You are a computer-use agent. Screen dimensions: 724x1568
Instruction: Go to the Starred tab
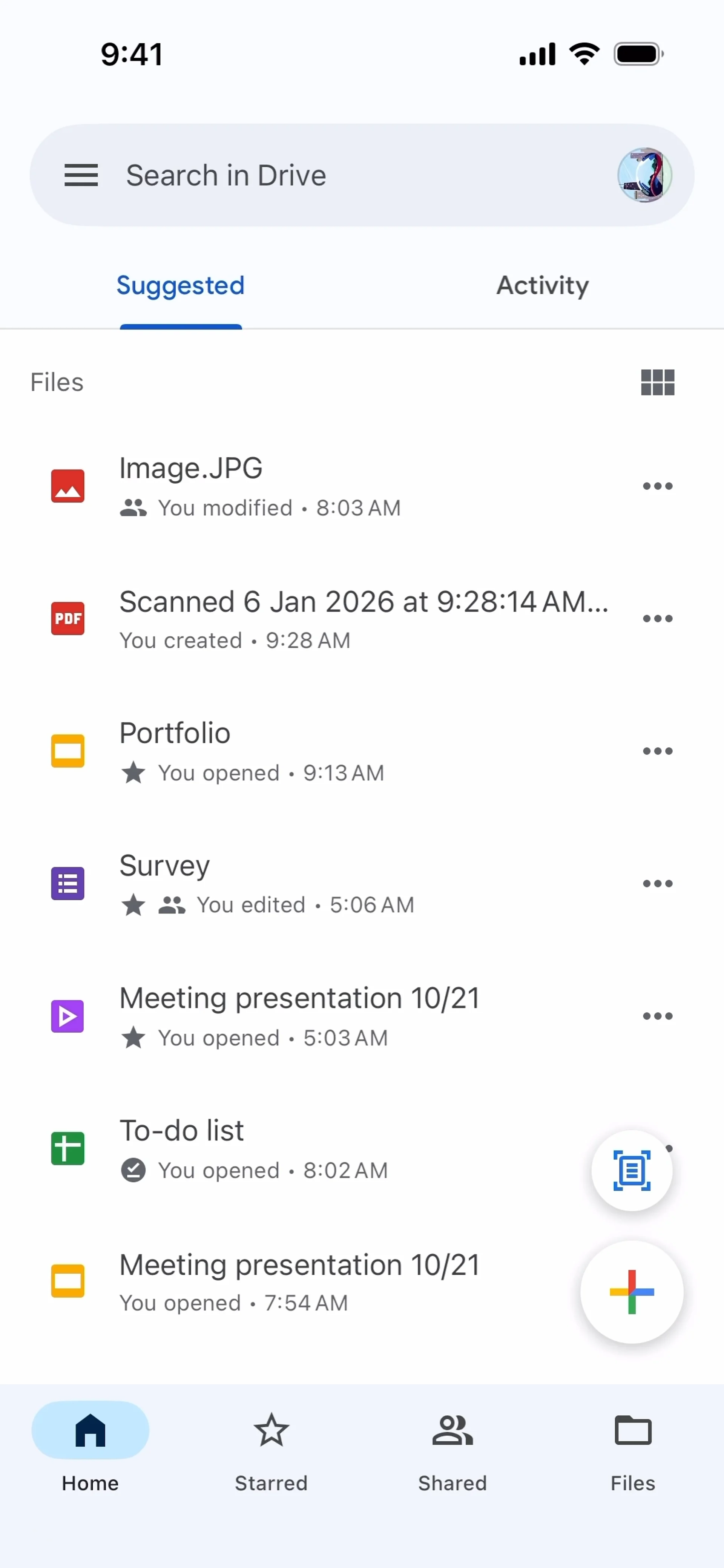(x=271, y=1451)
